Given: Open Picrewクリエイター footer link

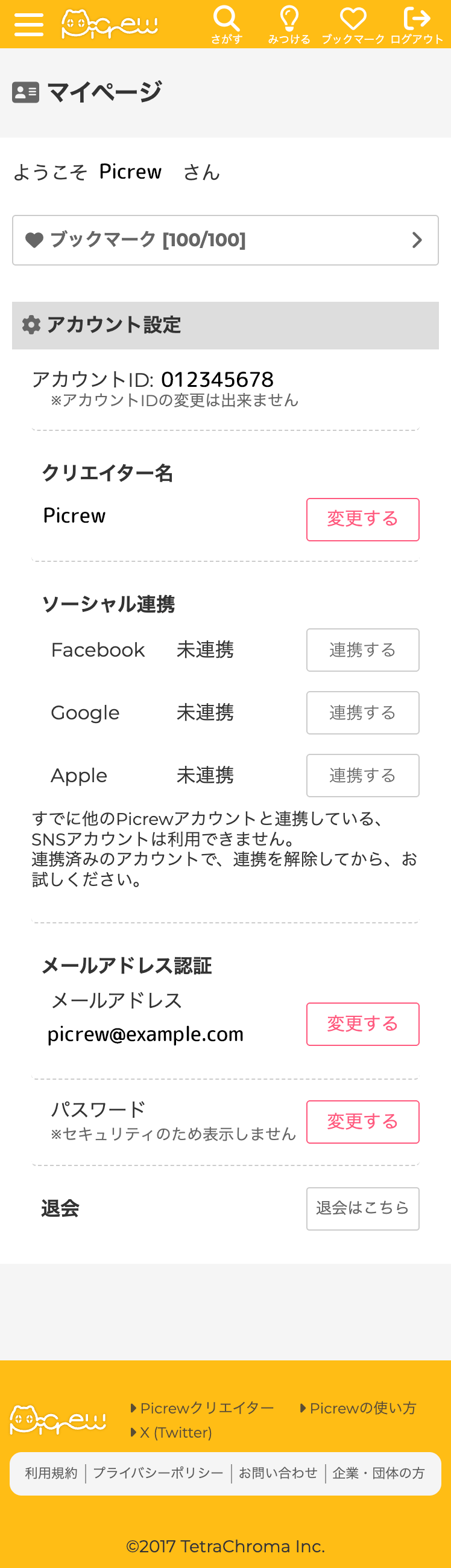Looking at the screenshot, I should pyautogui.click(x=206, y=1408).
